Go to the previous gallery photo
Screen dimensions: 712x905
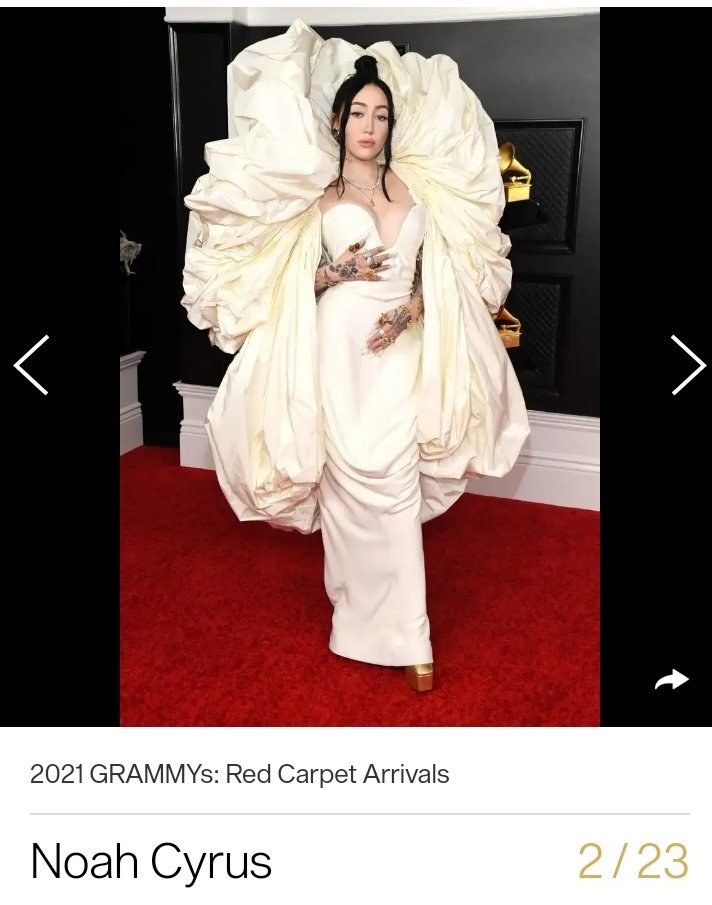[31, 365]
